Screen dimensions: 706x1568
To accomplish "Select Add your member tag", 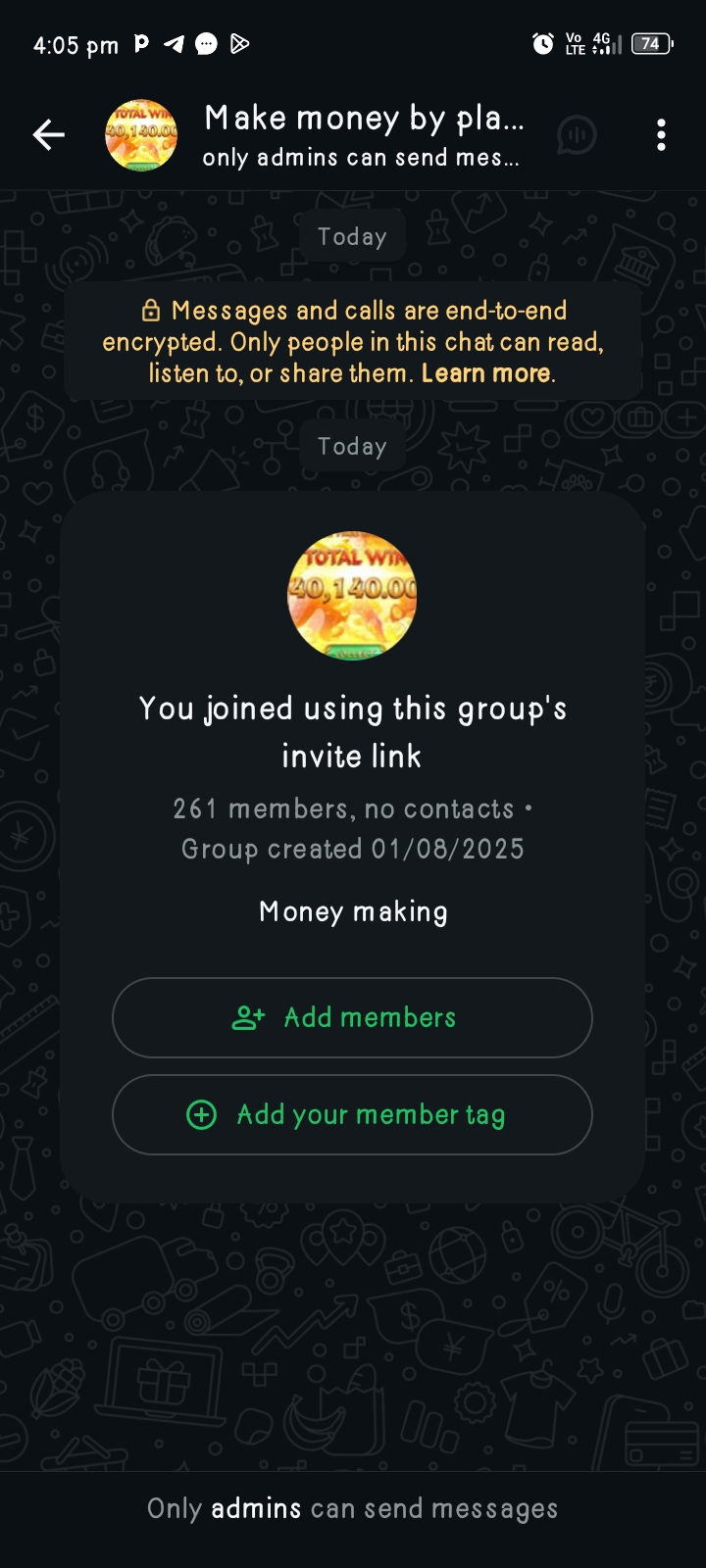I will [x=352, y=1114].
